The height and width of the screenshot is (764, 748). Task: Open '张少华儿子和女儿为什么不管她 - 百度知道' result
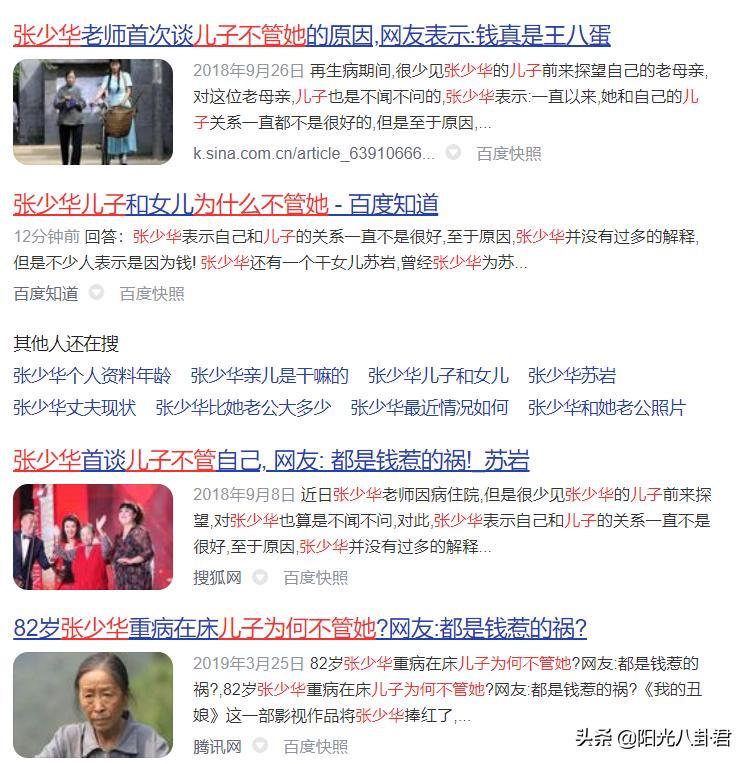pyautogui.click(x=225, y=205)
